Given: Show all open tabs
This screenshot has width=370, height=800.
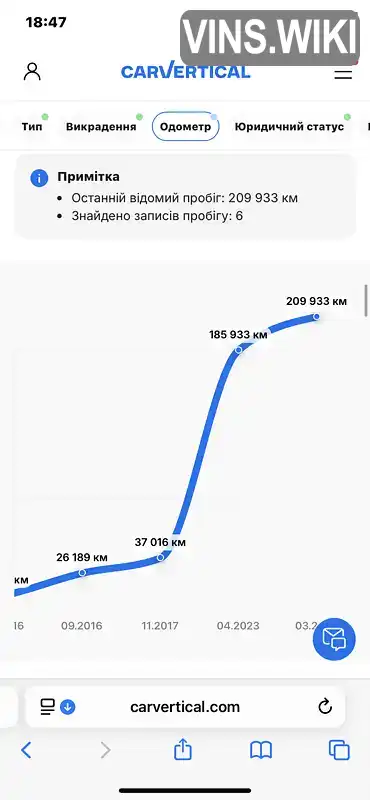Looking at the screenshot, I should (x=339, y=750).
